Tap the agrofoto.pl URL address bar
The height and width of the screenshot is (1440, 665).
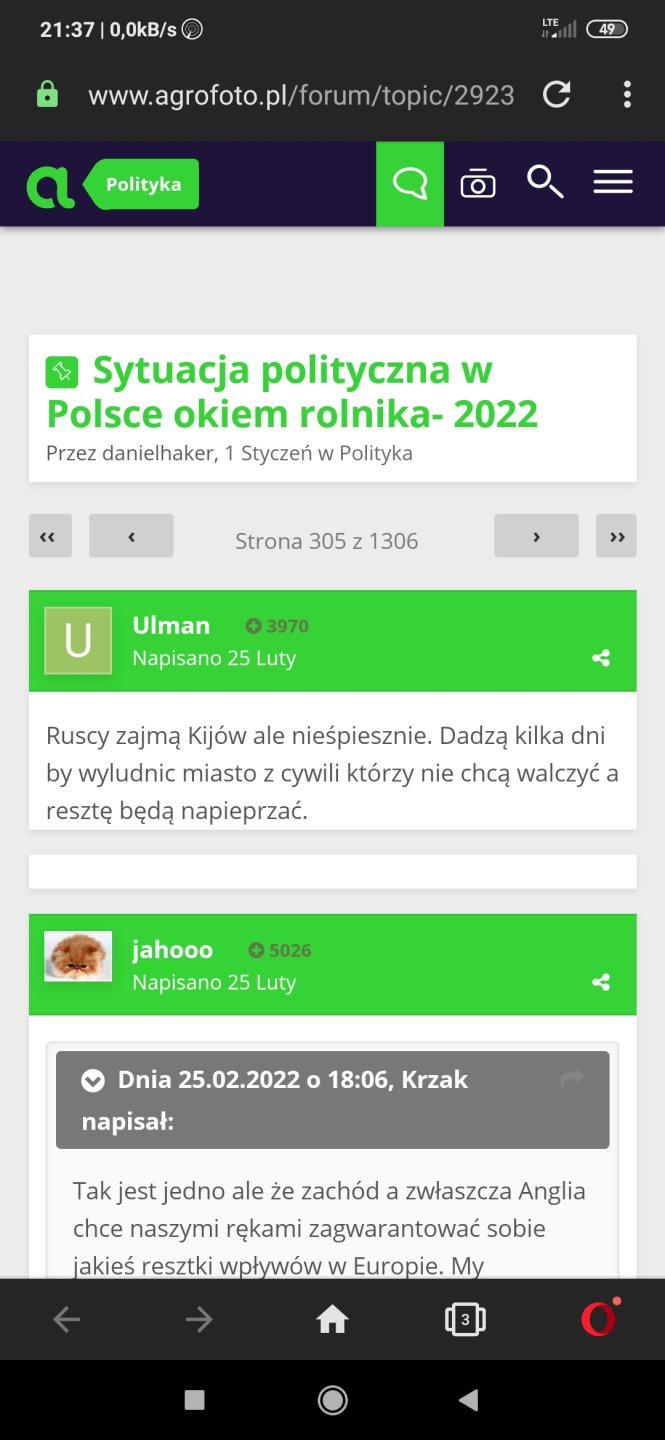300,95
